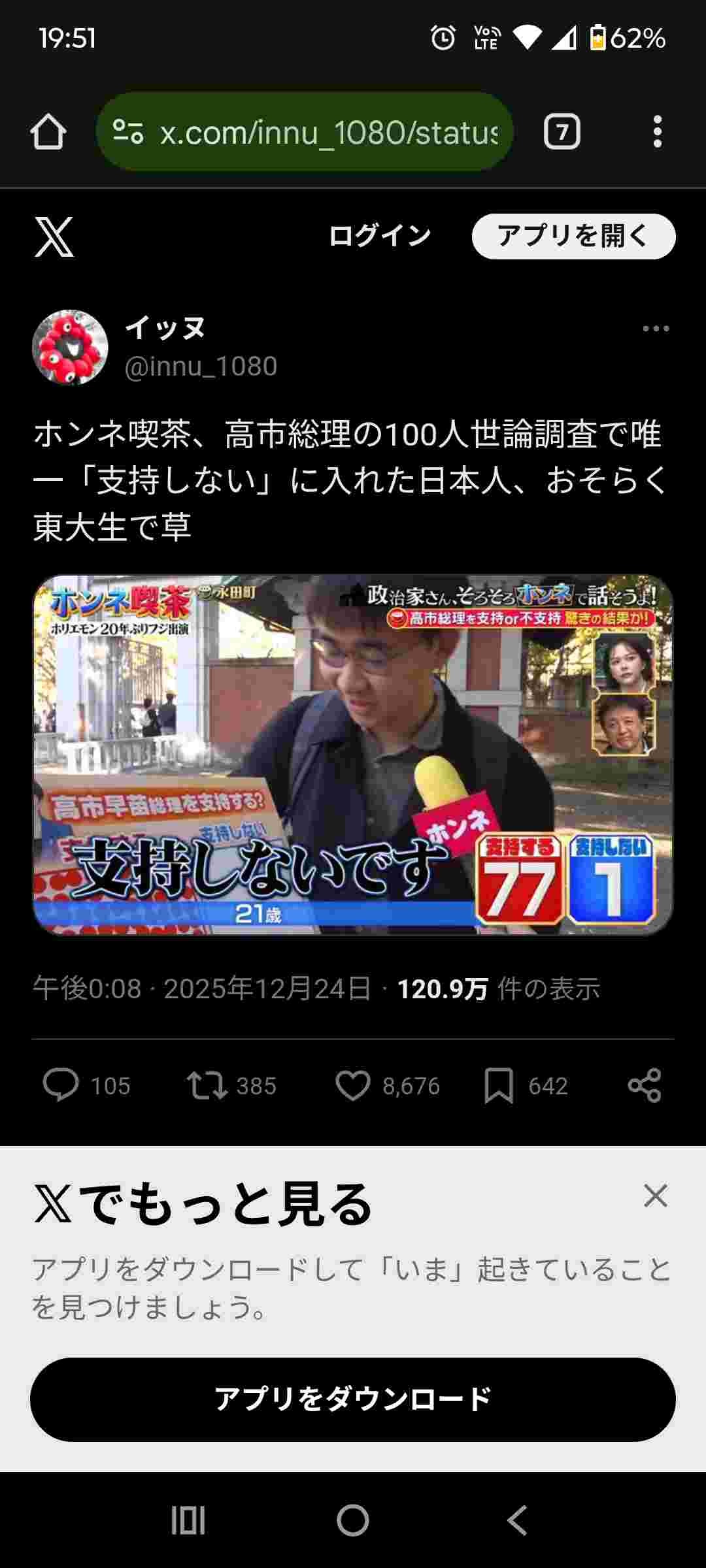Dismiss the Xでもっと見る banner
This screenshot has width=706, height=1568.
[x=655, y=1196]
